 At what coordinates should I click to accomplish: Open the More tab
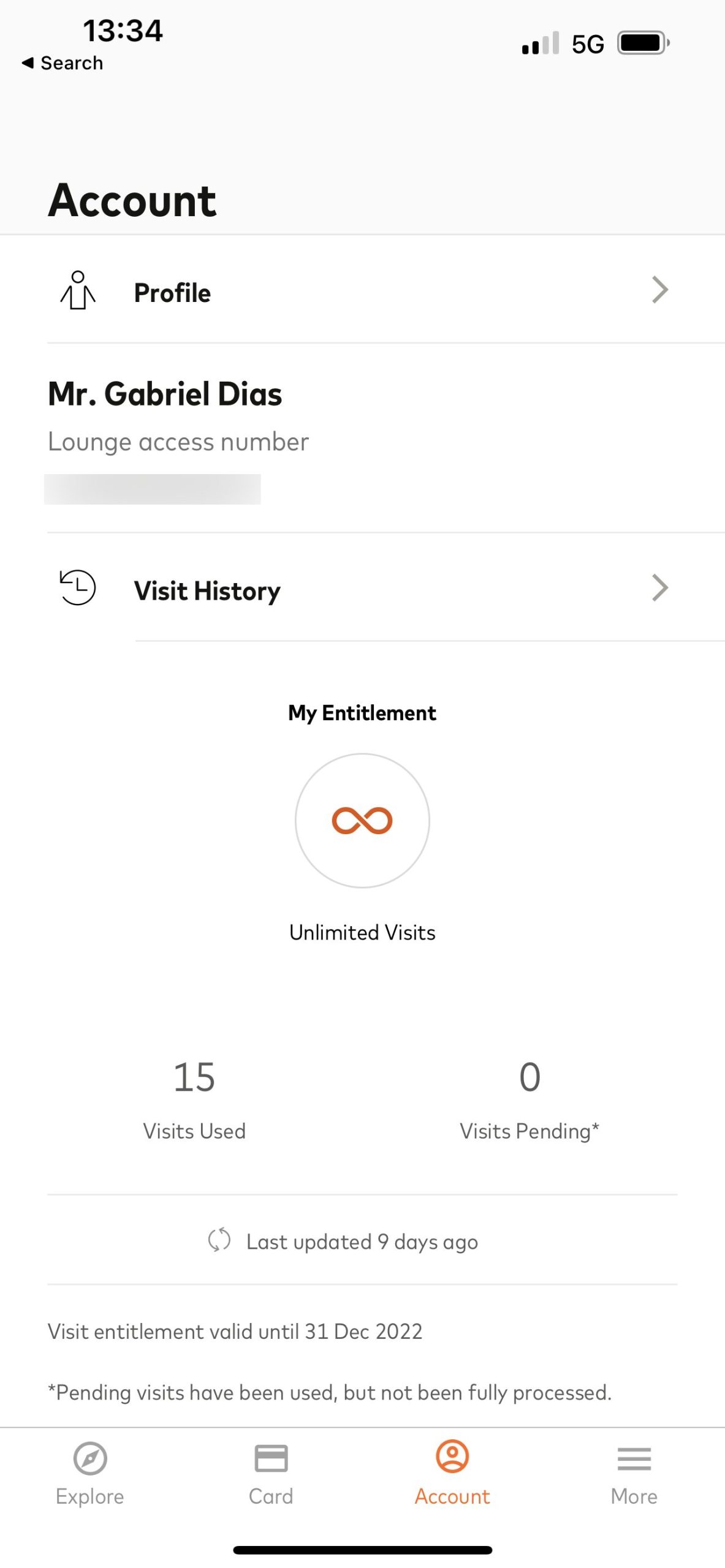(x=634, y=1474)
